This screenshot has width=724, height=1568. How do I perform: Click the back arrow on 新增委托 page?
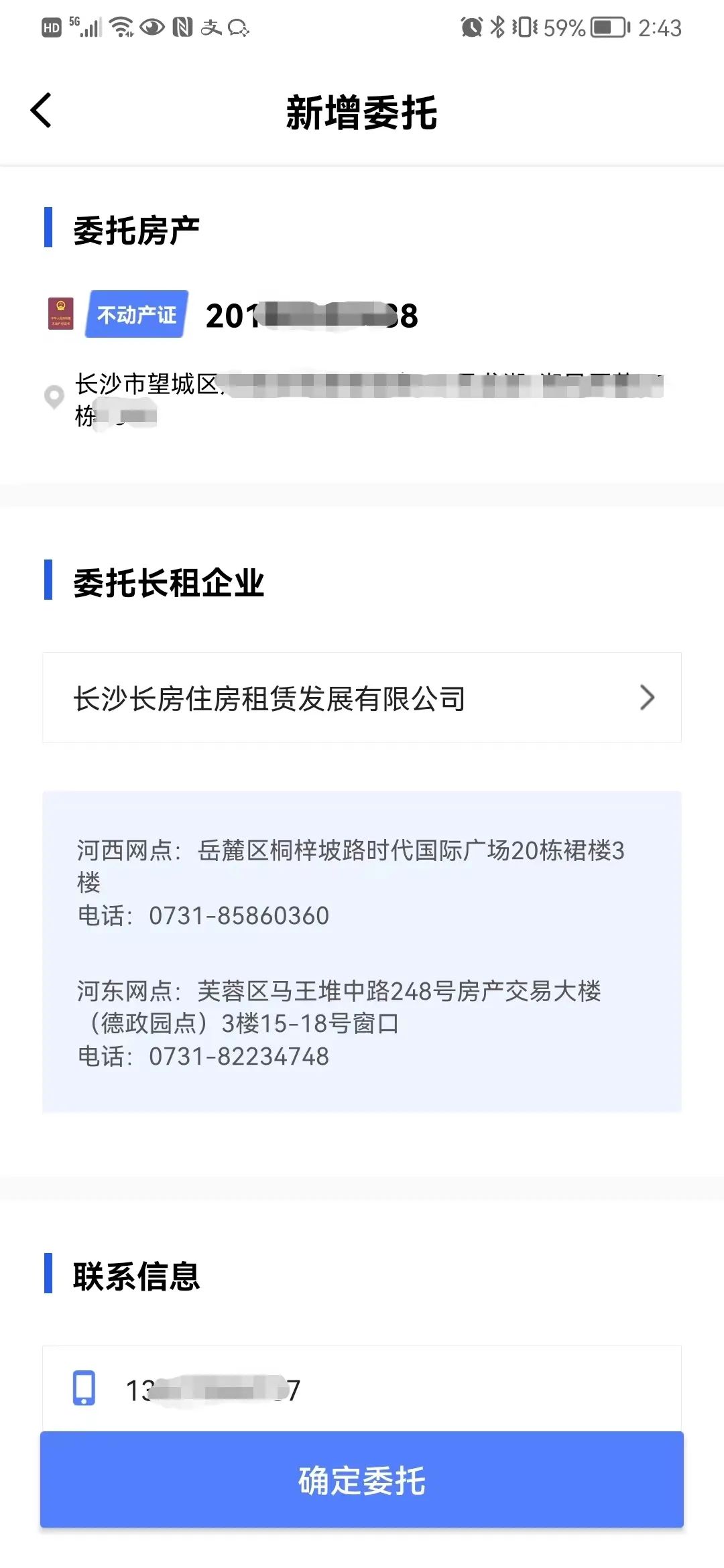click(42, 111)
